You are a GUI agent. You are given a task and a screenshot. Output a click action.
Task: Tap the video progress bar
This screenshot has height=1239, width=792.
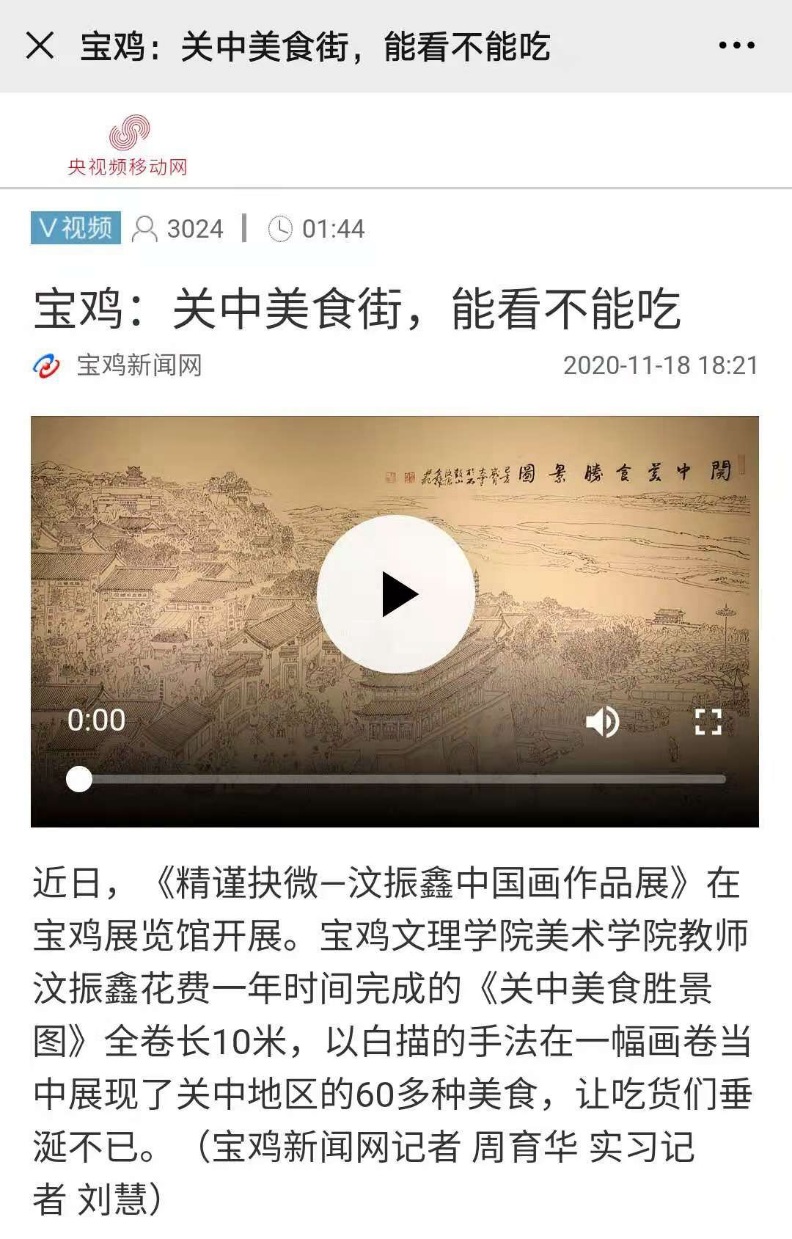400,779
